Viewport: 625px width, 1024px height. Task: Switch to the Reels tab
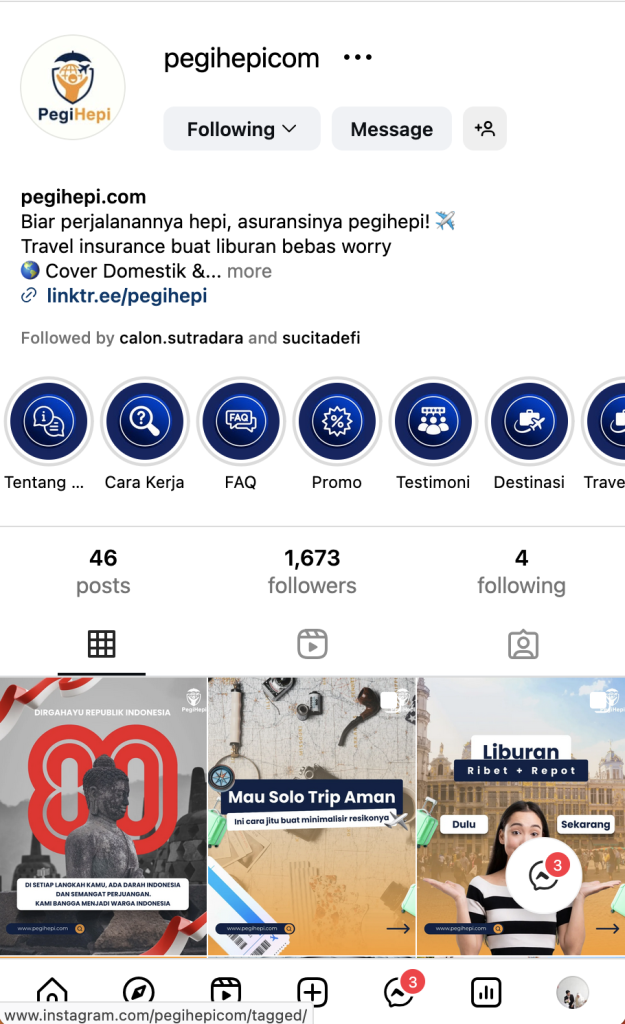pyautogui.click(x=312, y=644)
